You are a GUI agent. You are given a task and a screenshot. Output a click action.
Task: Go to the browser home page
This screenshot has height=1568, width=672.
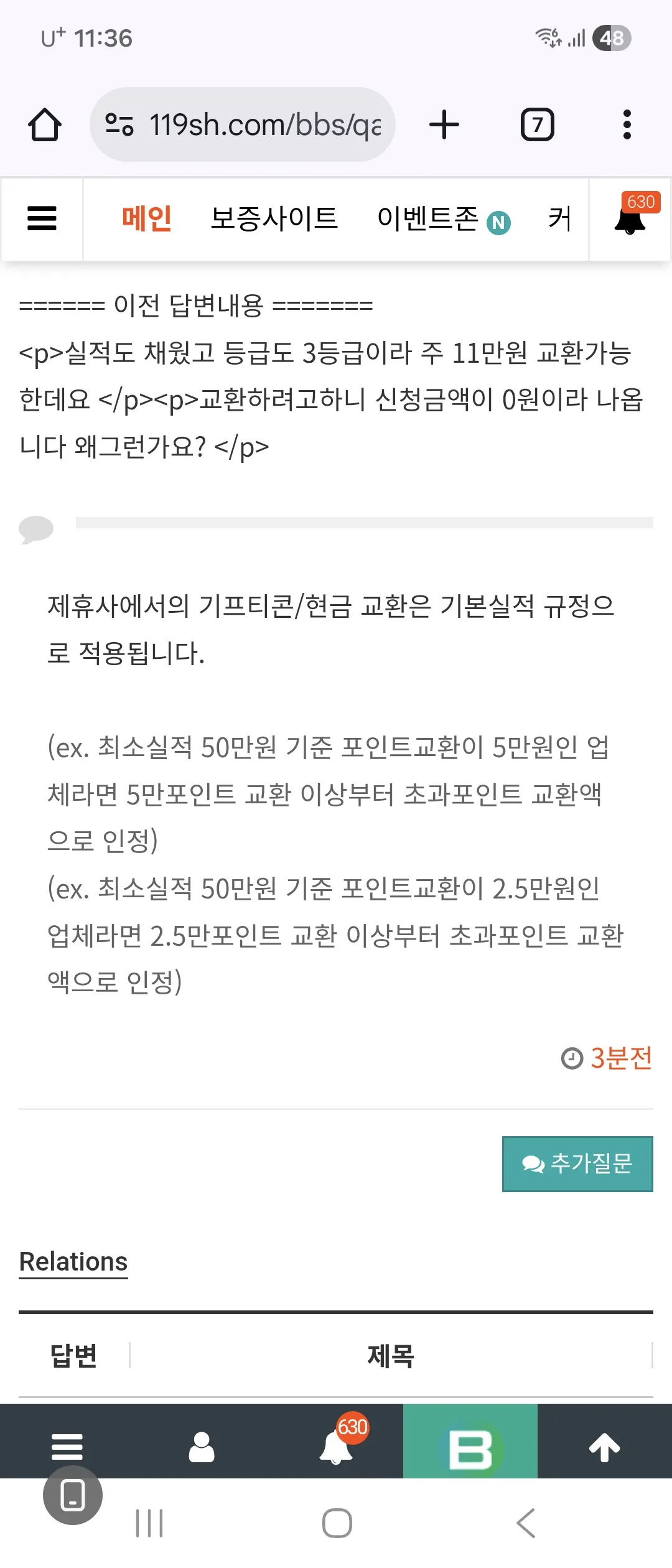(45, 124)
